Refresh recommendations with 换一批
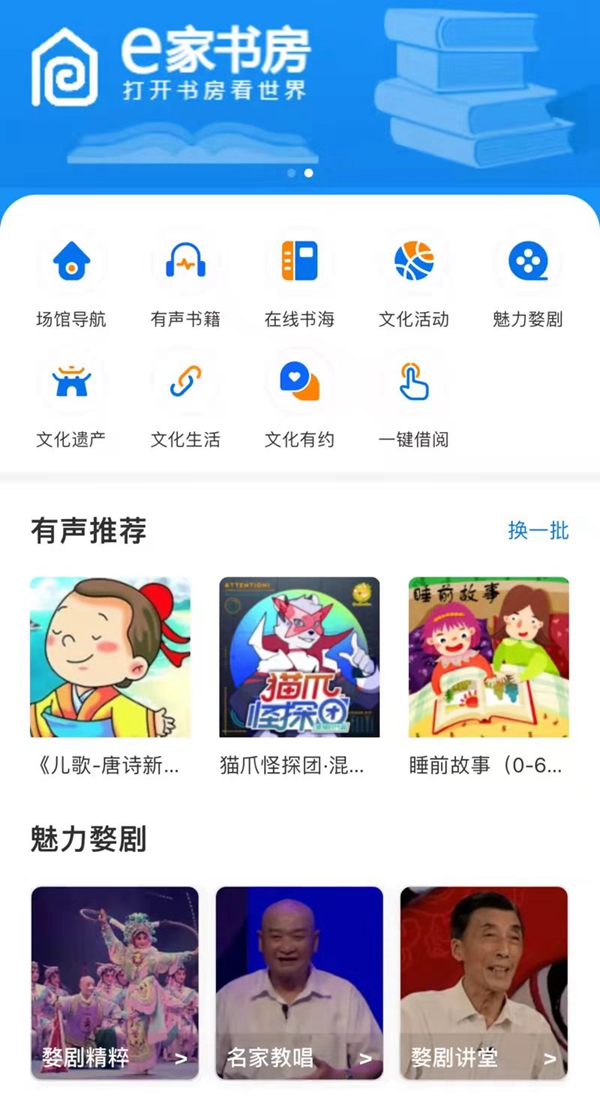The image size is (600, 1110). click(538, 531)
